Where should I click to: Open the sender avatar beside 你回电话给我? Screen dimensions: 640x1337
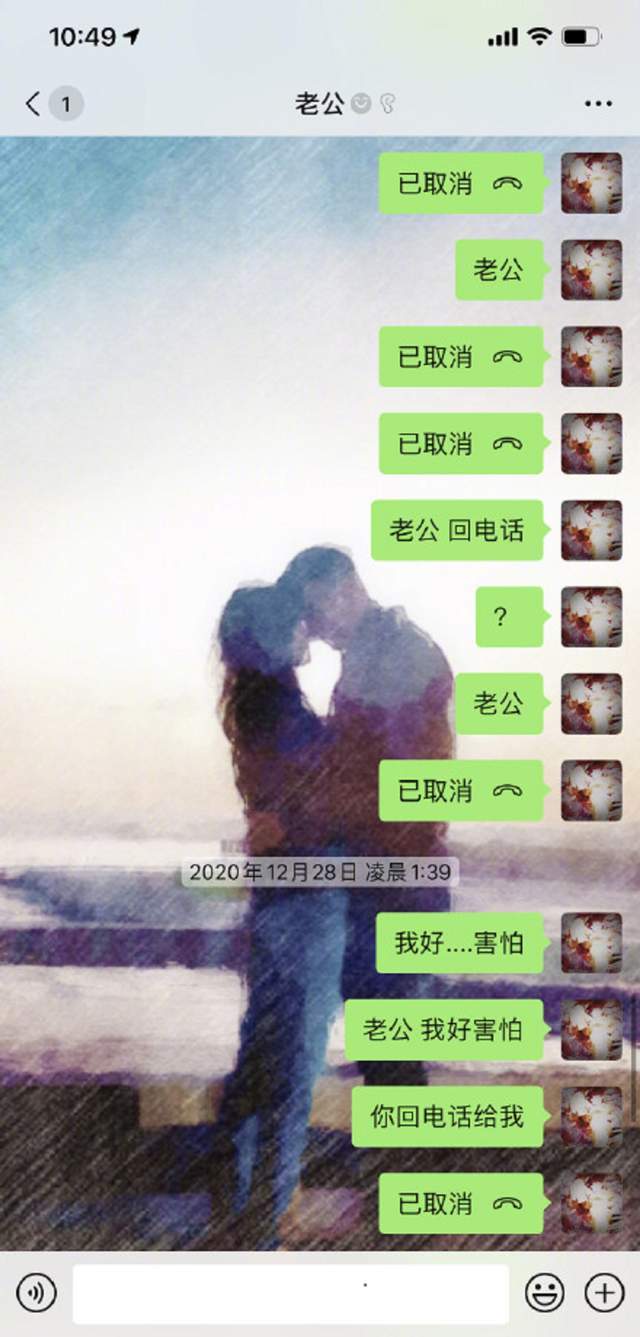(591, 1117)
